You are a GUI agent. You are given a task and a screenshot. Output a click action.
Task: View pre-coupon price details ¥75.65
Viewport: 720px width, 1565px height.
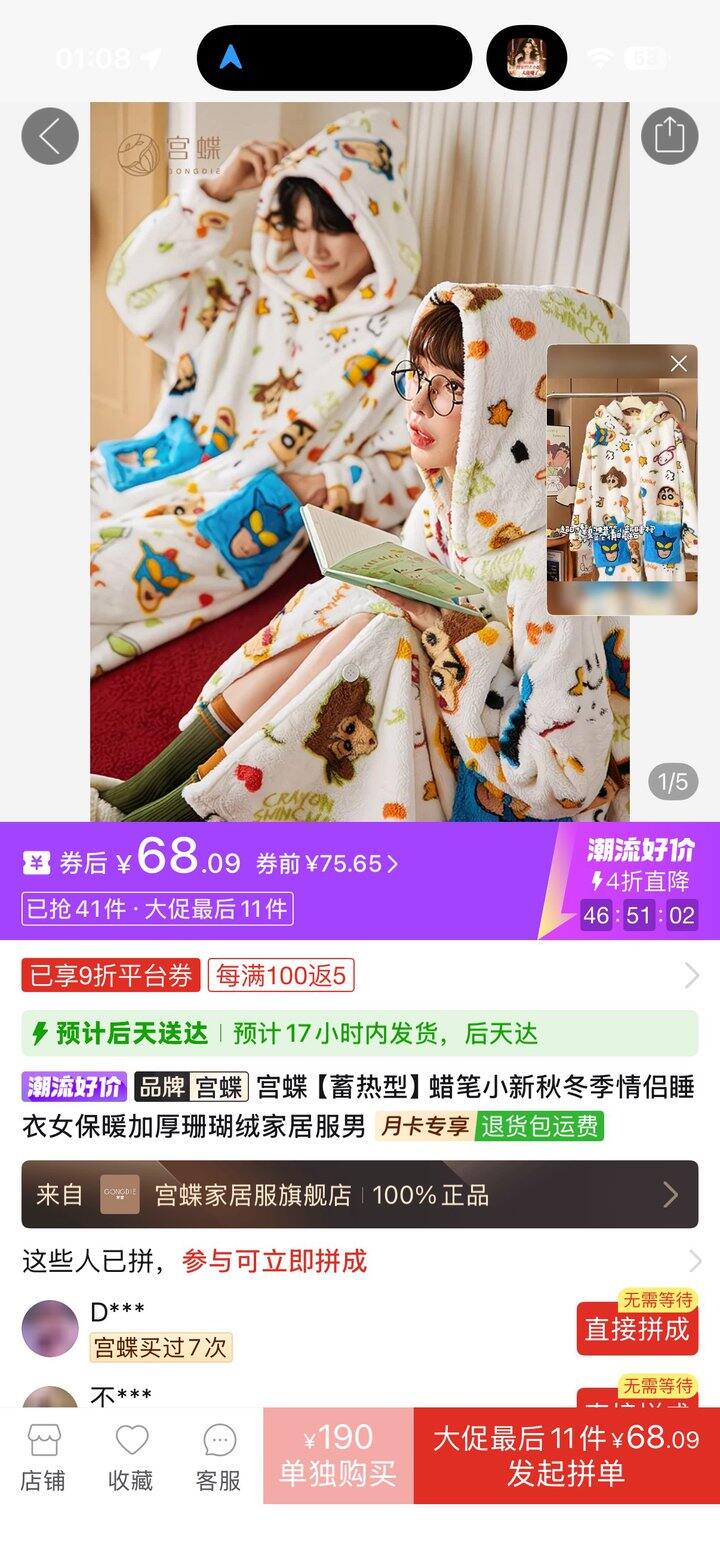click(327, 864)
